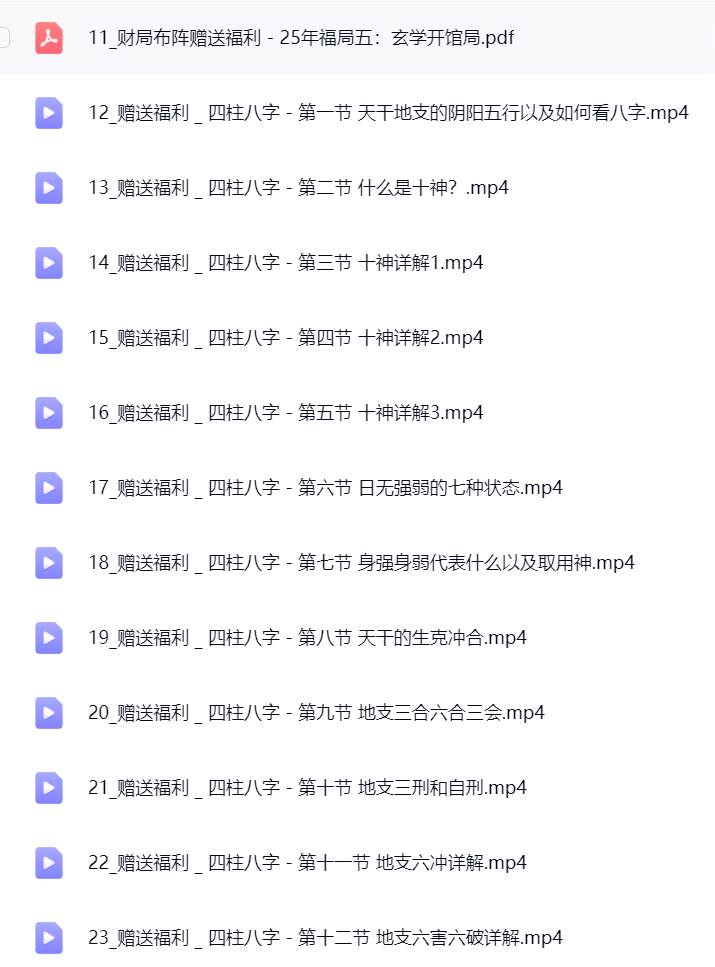Open video 16 第五节 十神详解3

click(285, 412)
